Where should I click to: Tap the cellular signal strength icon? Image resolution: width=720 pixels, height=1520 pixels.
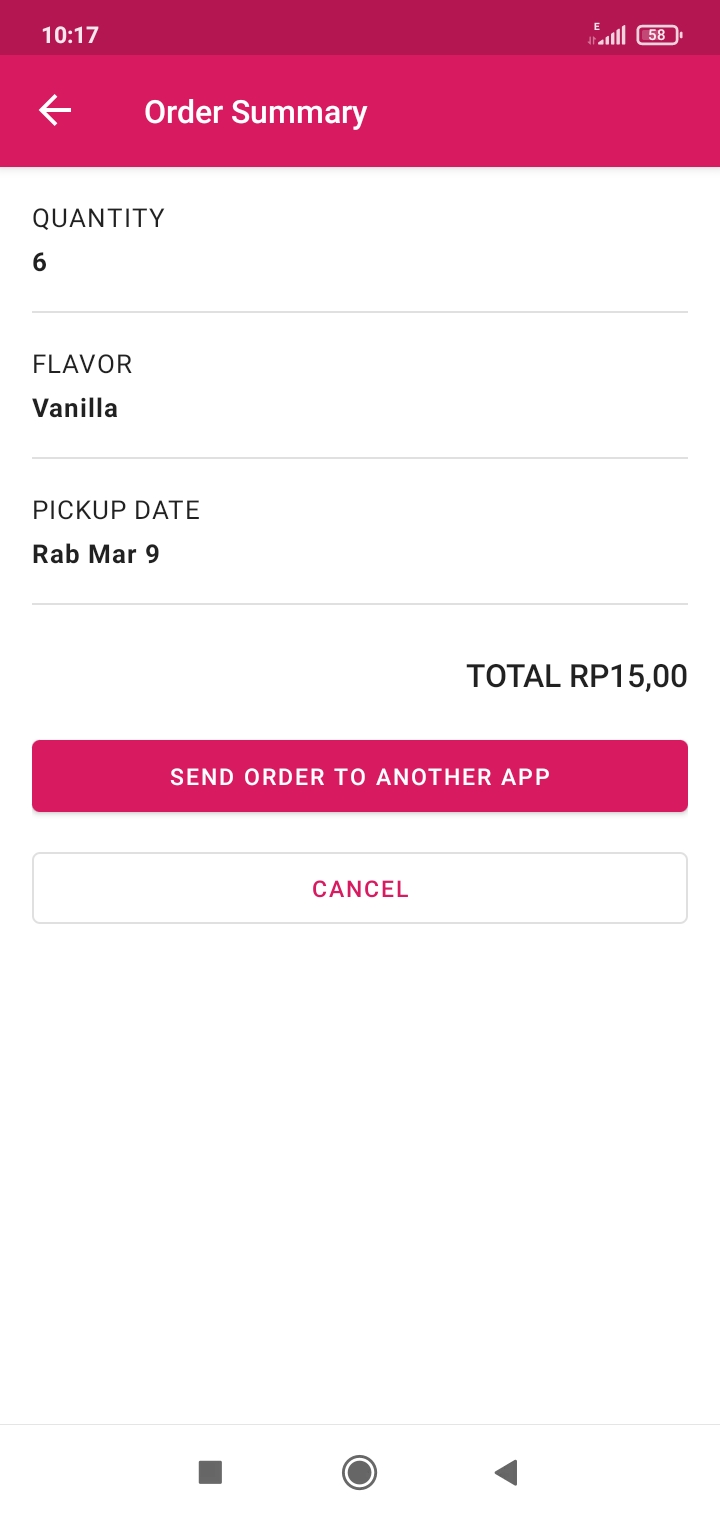[x=611, y=34]
